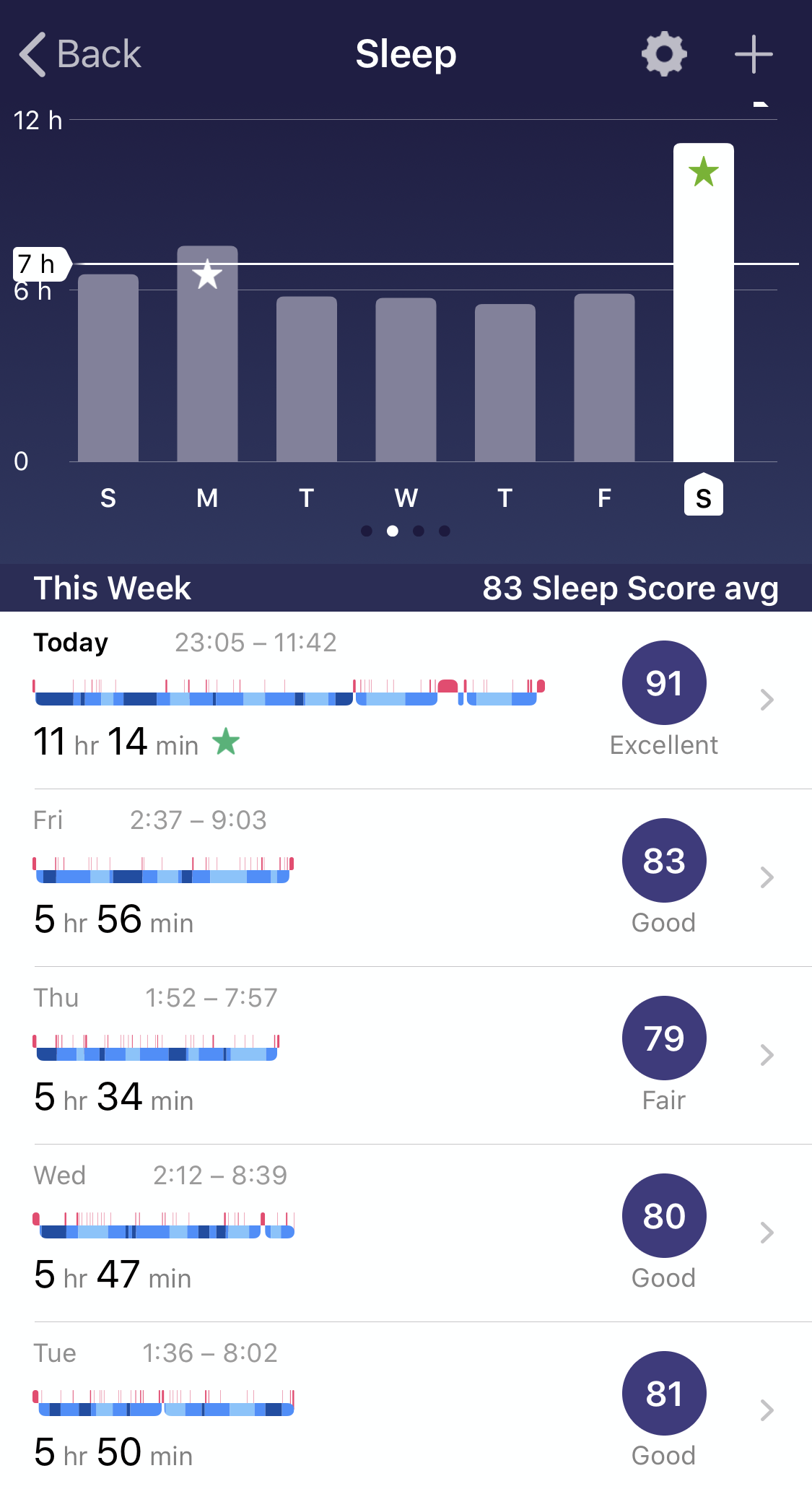
Task: Select Monday's bar in the sleep chart
Action: coord(207,354)
